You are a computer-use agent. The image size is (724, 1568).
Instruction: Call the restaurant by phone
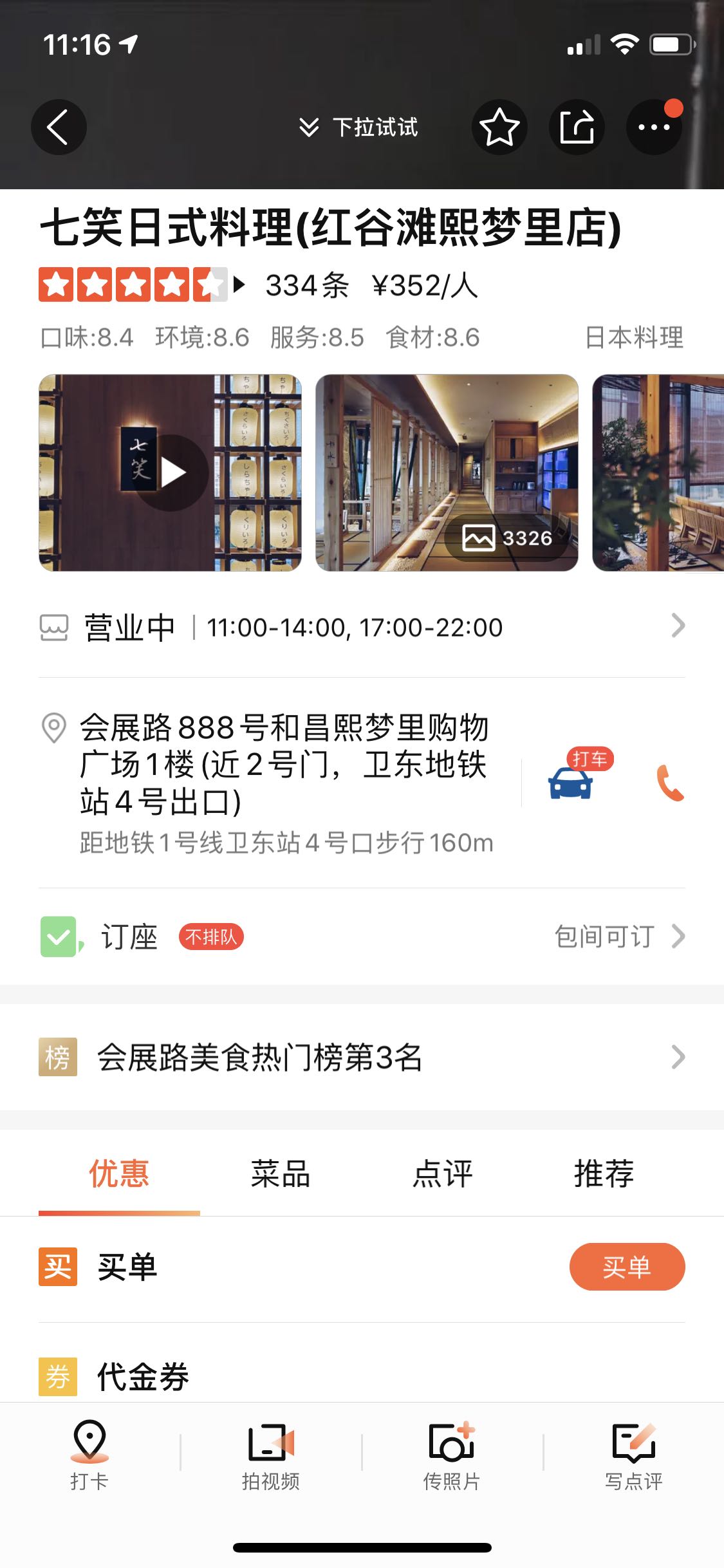click(x=669, y=783)
